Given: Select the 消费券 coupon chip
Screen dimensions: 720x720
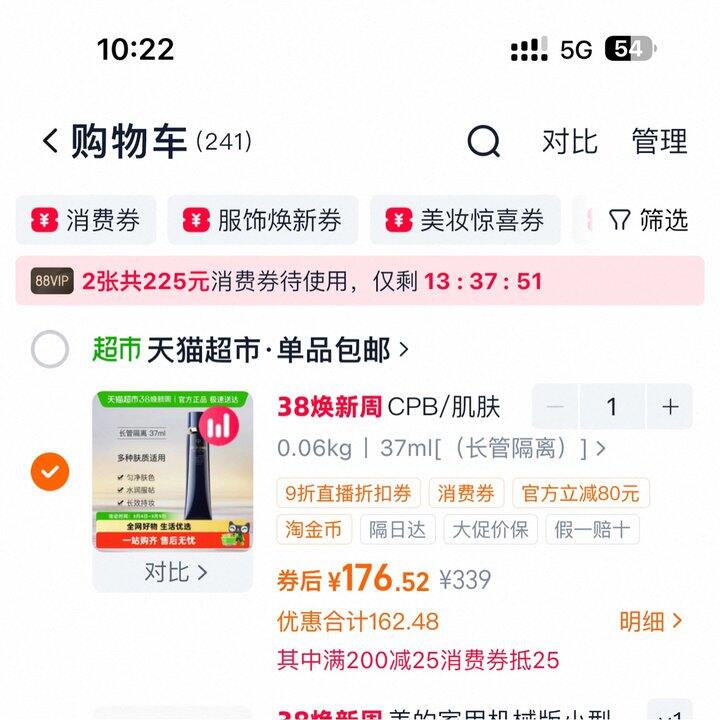Looking at the screenshot, I should click(86, 220).
